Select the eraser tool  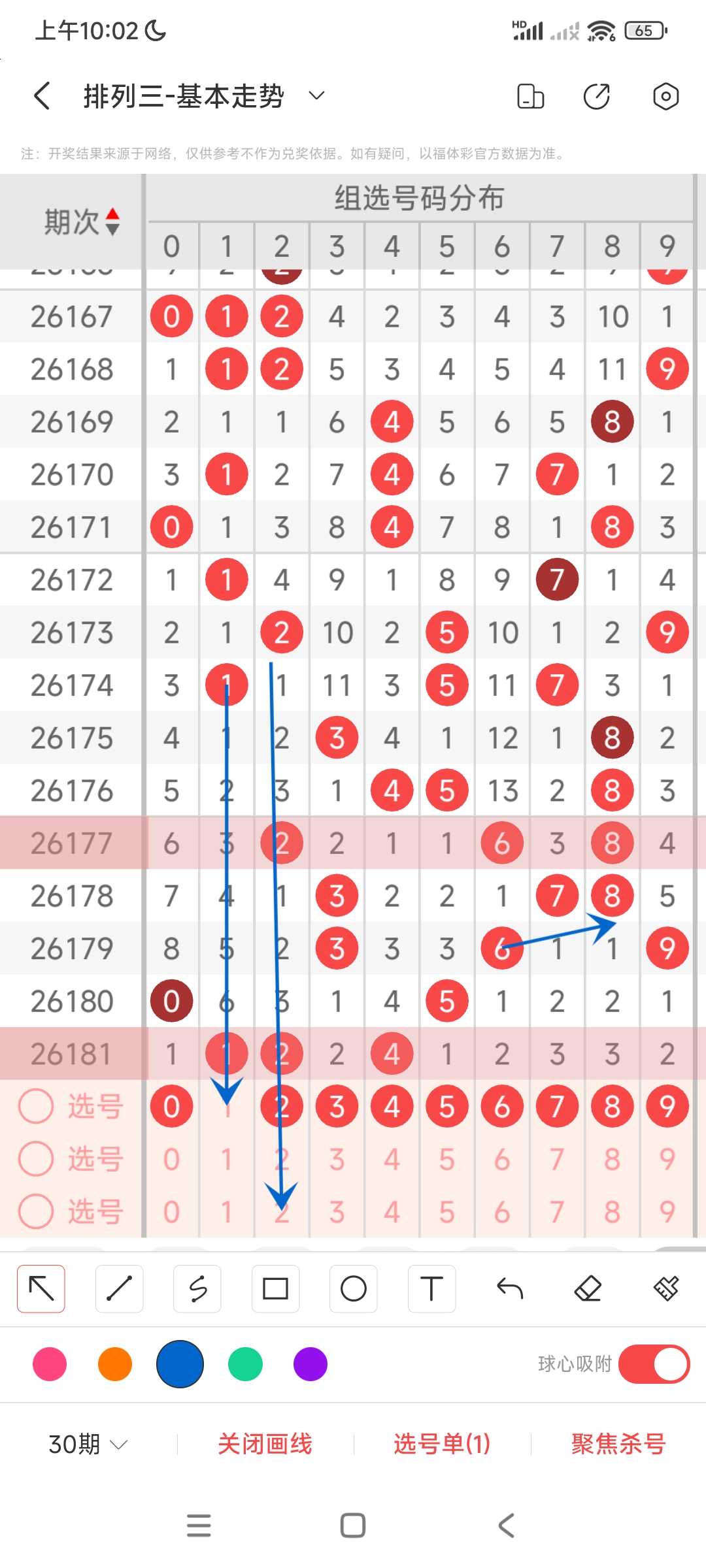pyautogui.click(x=588, y=1288)
